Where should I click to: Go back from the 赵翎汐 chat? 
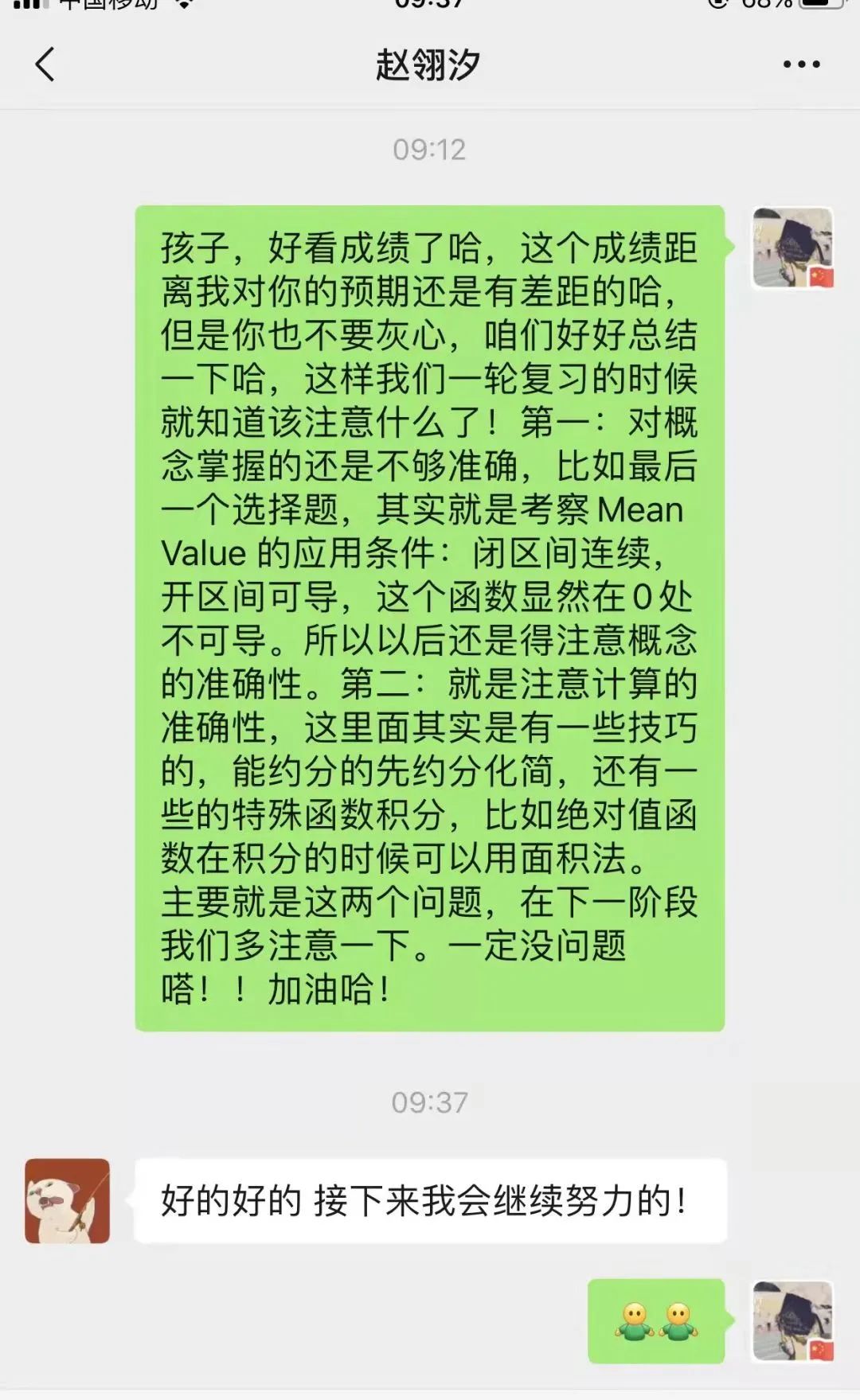45,64
